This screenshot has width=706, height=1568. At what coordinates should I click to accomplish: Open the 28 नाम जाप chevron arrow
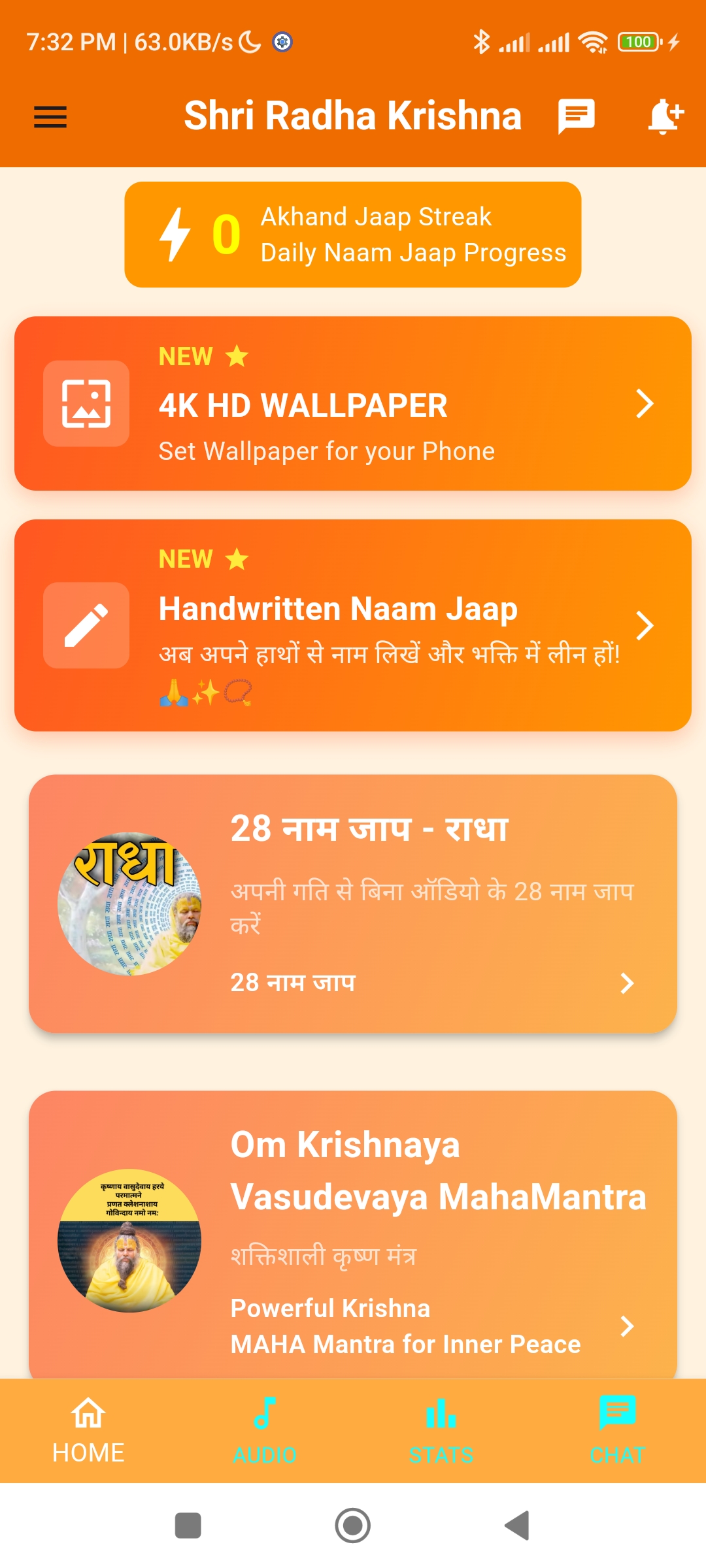[x=627, y=982]
